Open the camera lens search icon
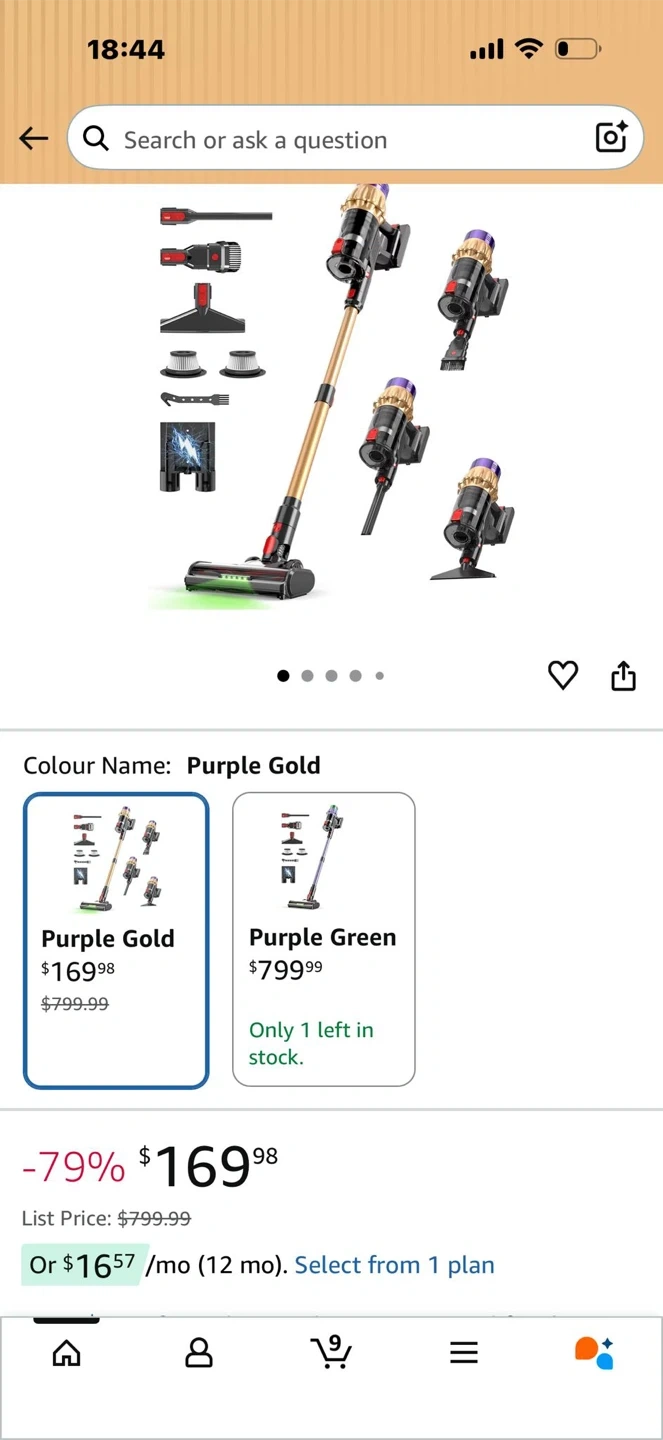Viewport: 663px width, 1440px height. click(610, 138)
